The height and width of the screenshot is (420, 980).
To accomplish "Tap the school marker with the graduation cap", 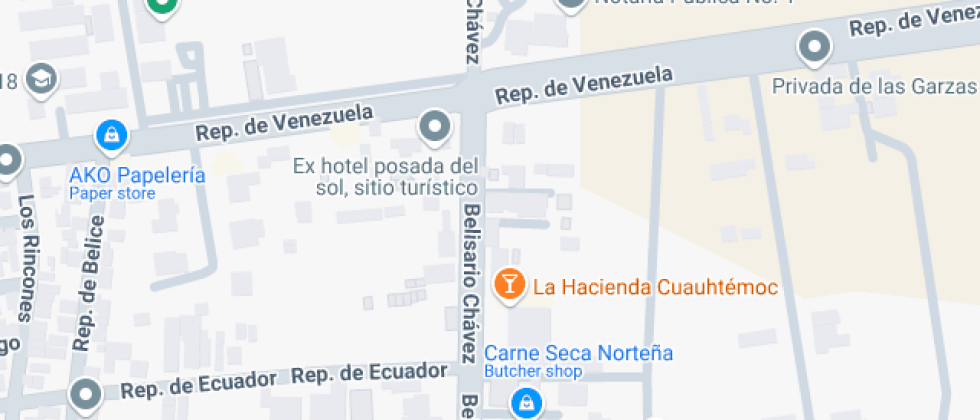I will 42,77.
